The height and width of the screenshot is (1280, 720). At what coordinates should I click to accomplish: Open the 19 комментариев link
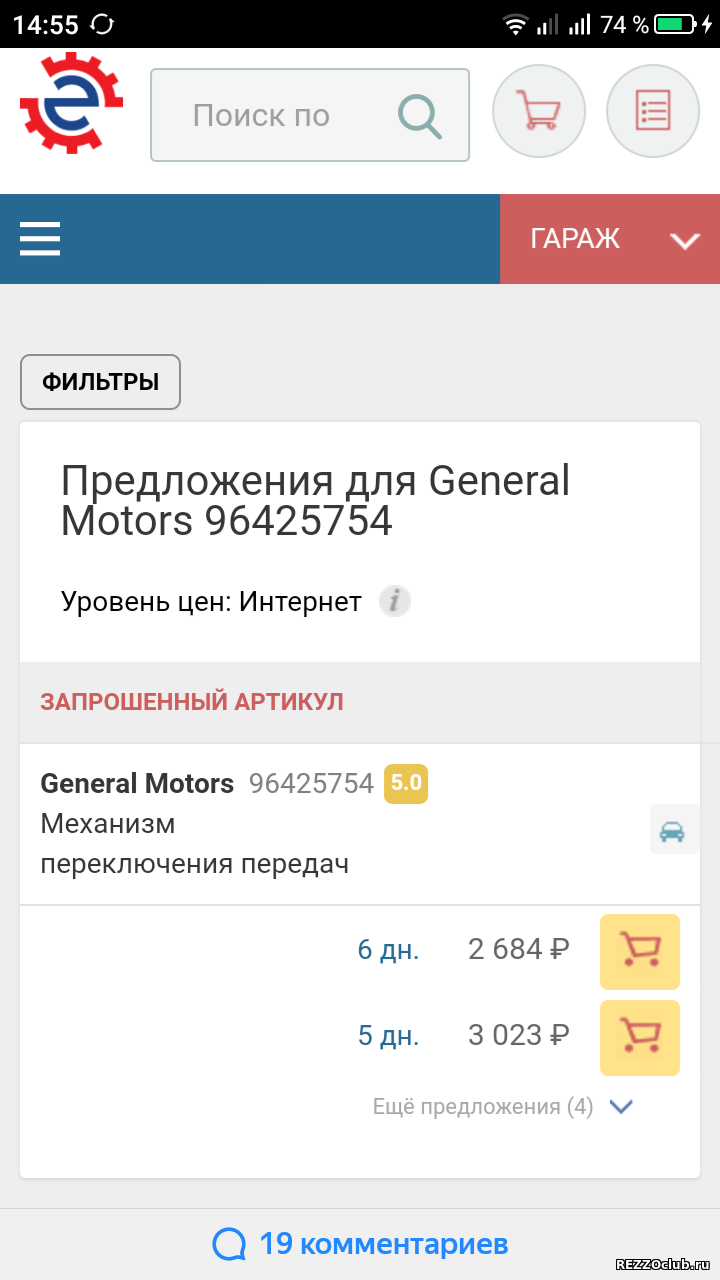pos(360,1244)
